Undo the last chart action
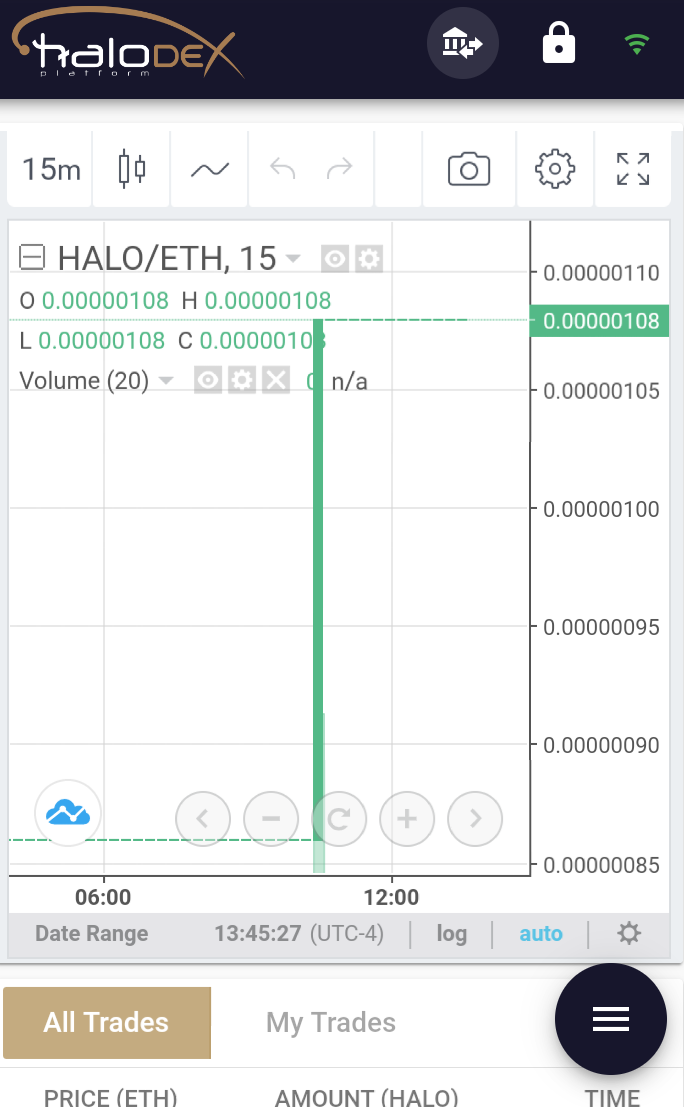Screen dimensions: 684x1107 pyautogui.click(x=283, y=169)
